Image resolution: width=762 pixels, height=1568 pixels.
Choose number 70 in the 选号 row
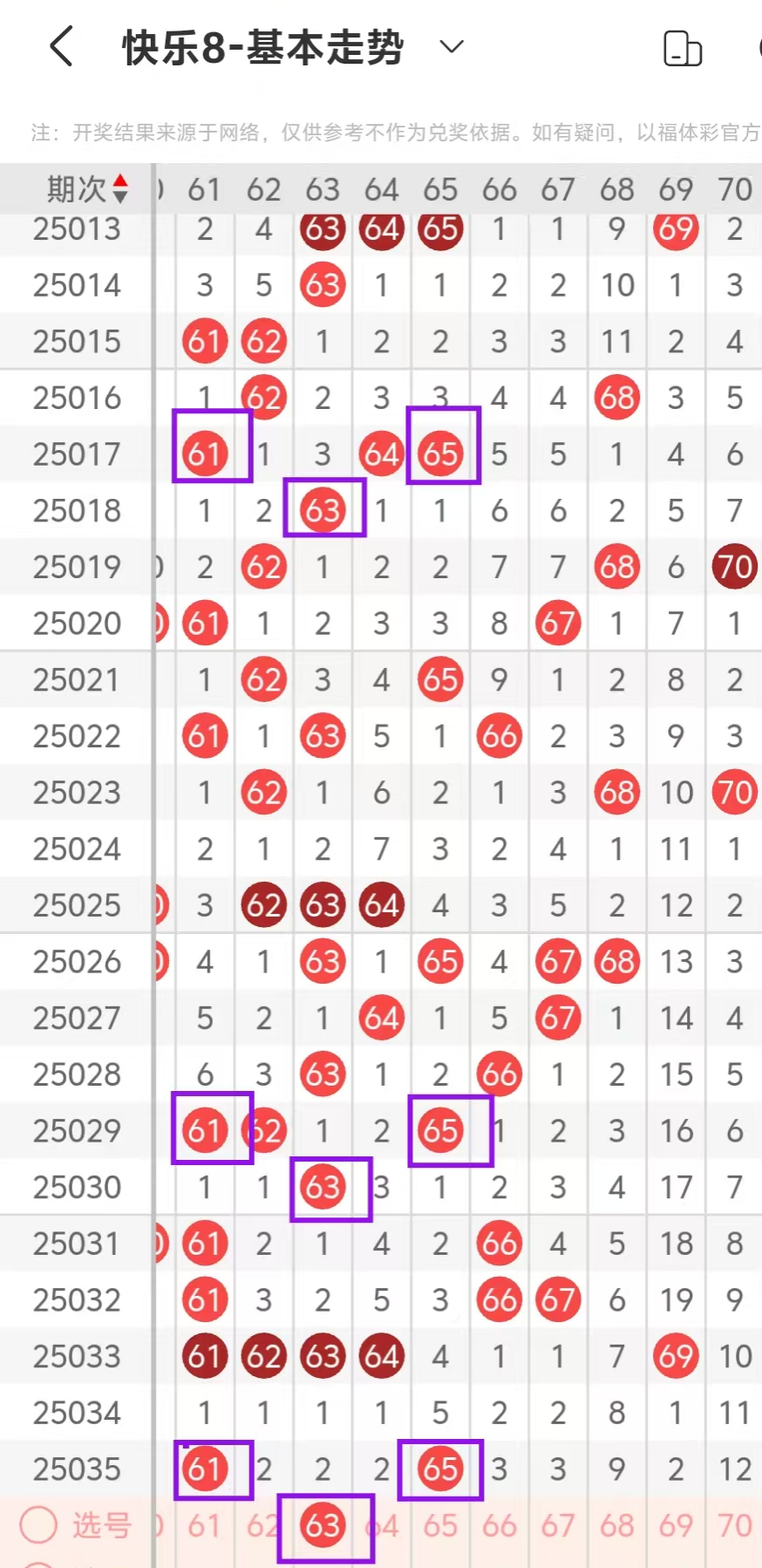click(x=735, y=1525)
